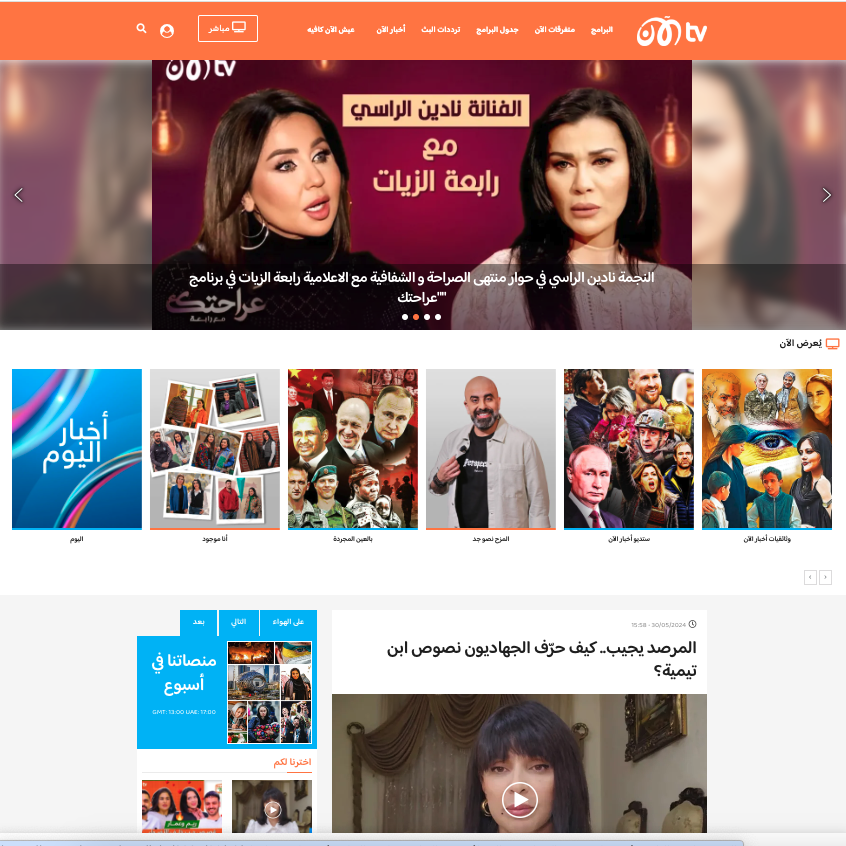Viewport: 846px width, 846px height.
Task: Open جدول البرامج schedule page
Action: (x=508, y=30)
